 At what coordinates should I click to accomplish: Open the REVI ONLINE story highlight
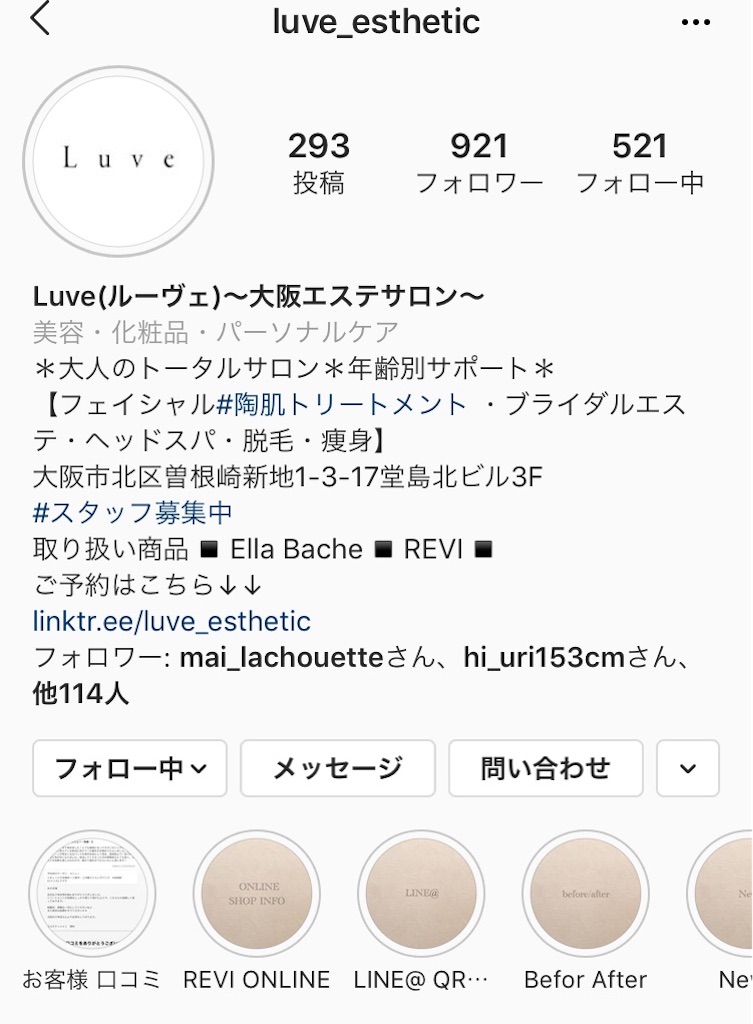point(257,894)
